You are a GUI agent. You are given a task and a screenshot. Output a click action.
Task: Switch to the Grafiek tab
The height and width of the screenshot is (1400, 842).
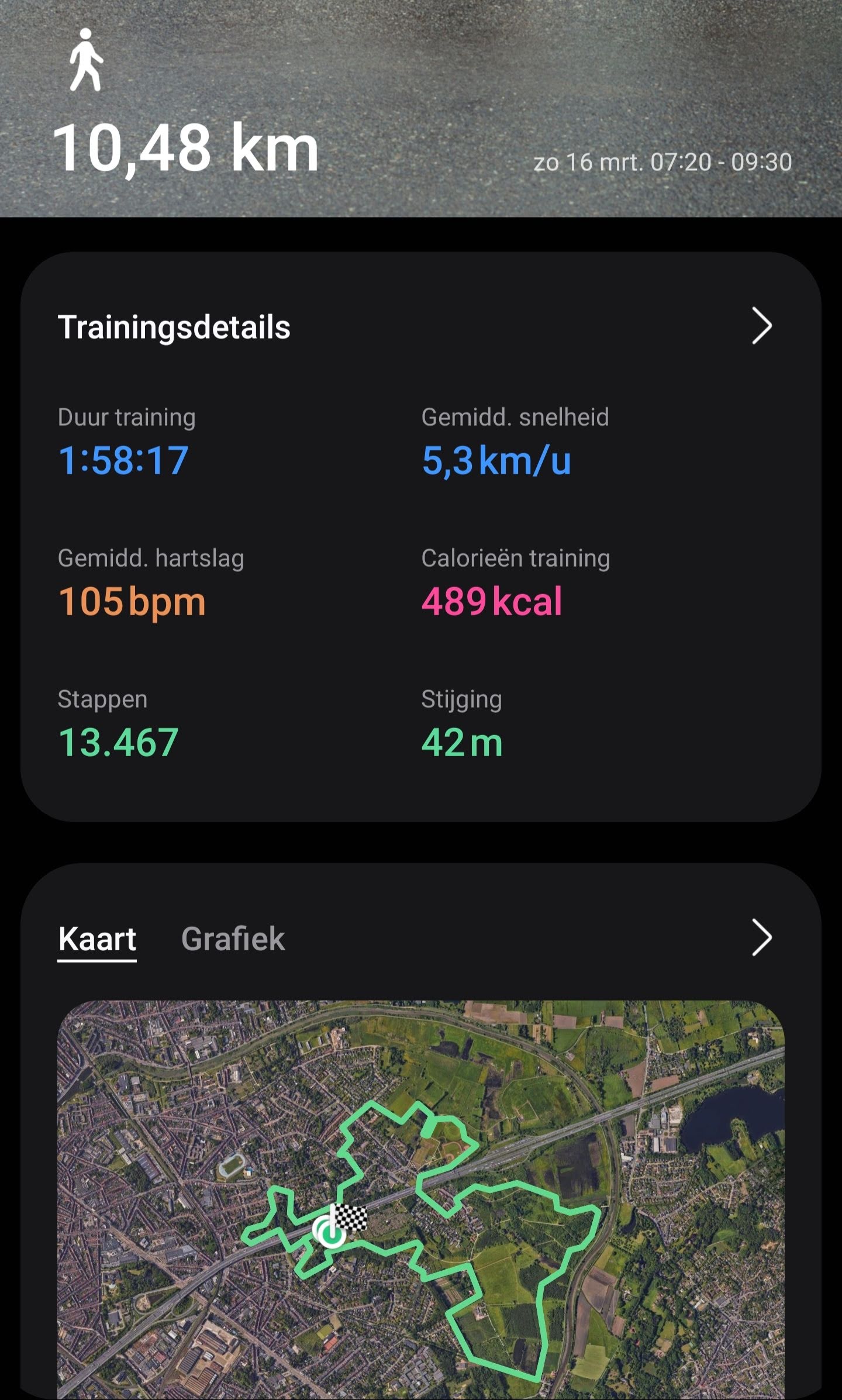click(233, 939)
